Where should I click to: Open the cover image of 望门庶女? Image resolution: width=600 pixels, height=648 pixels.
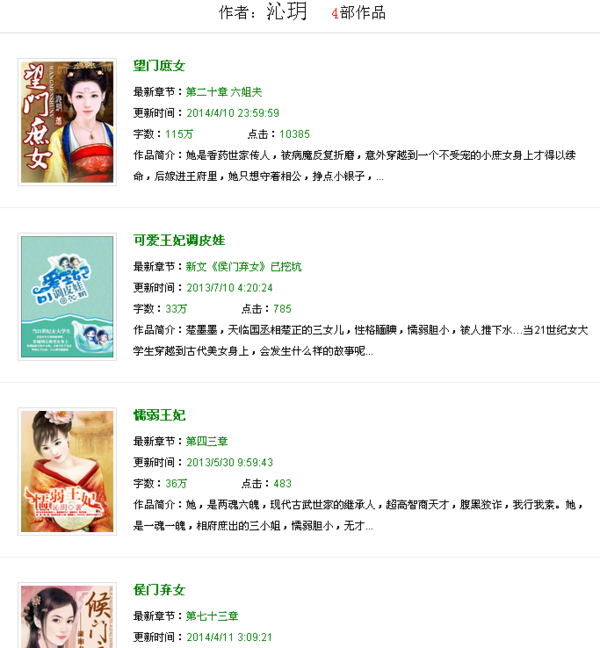coord(68,122)
